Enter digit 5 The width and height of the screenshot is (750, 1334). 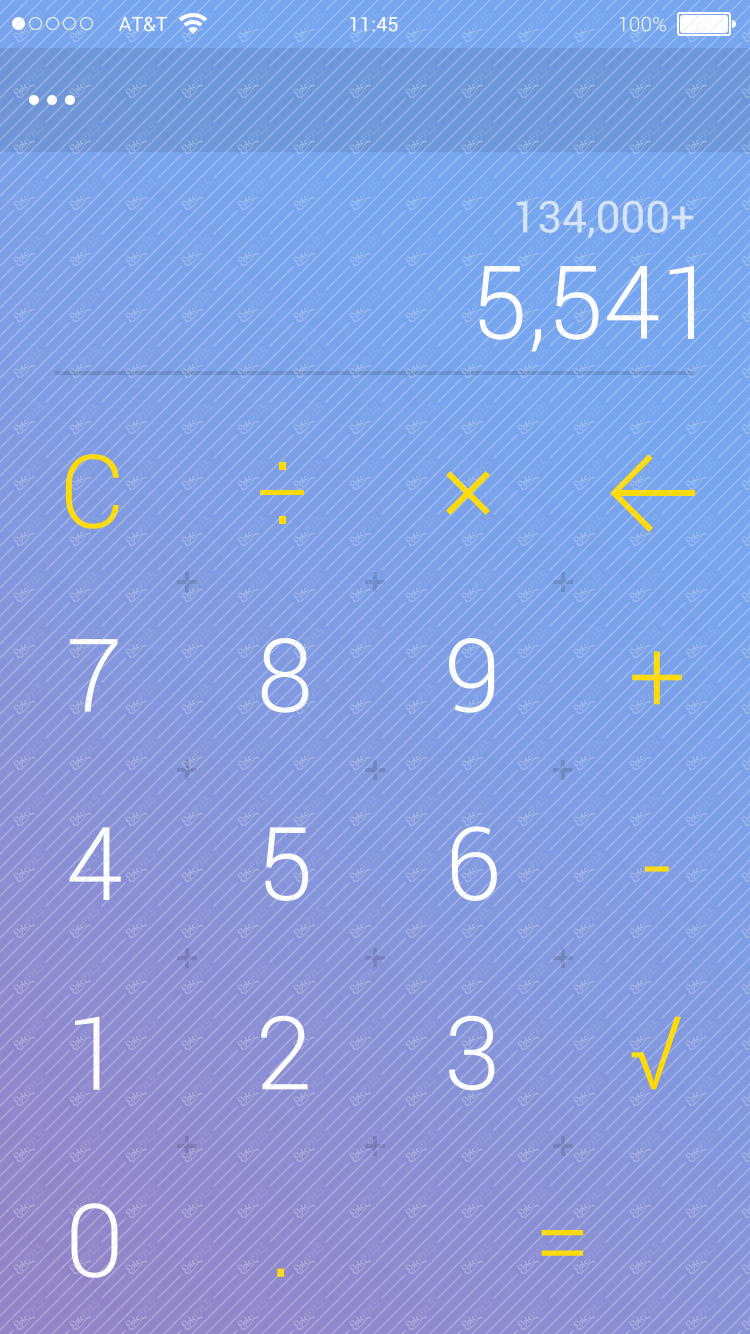(x=286, y=865)
